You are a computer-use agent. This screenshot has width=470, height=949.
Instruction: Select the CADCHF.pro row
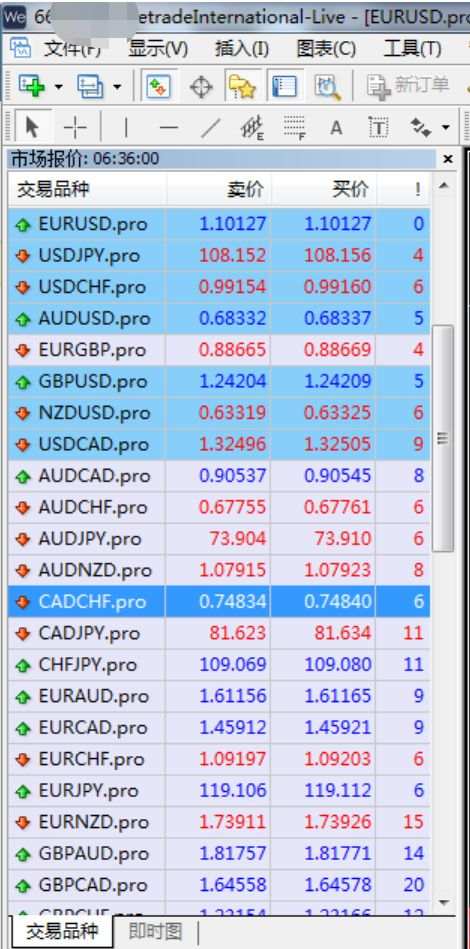click(219, 602)
